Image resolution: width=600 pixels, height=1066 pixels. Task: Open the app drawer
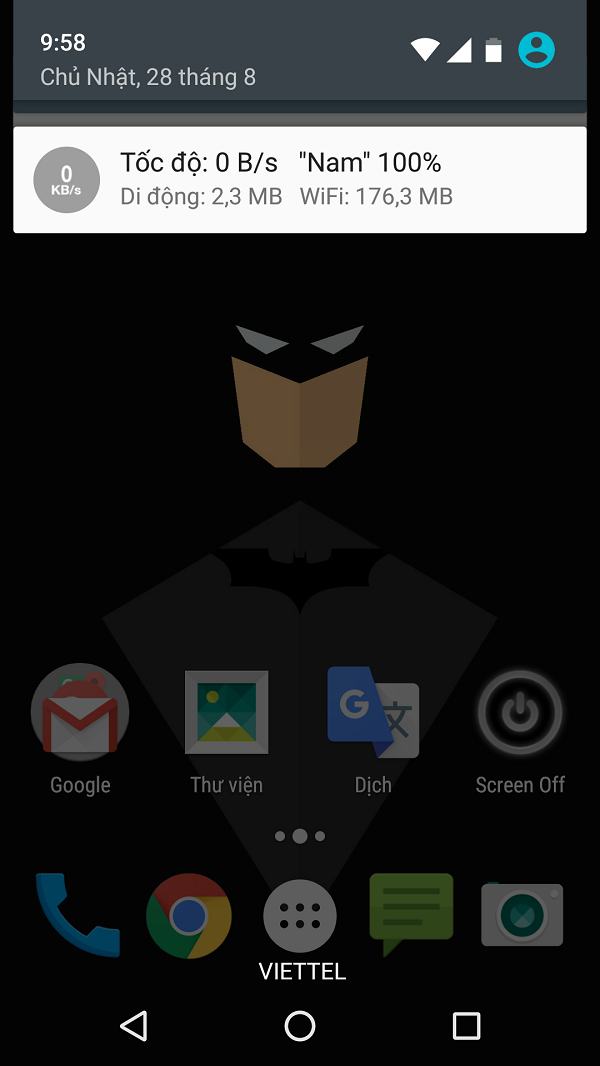tap(300, 915)
